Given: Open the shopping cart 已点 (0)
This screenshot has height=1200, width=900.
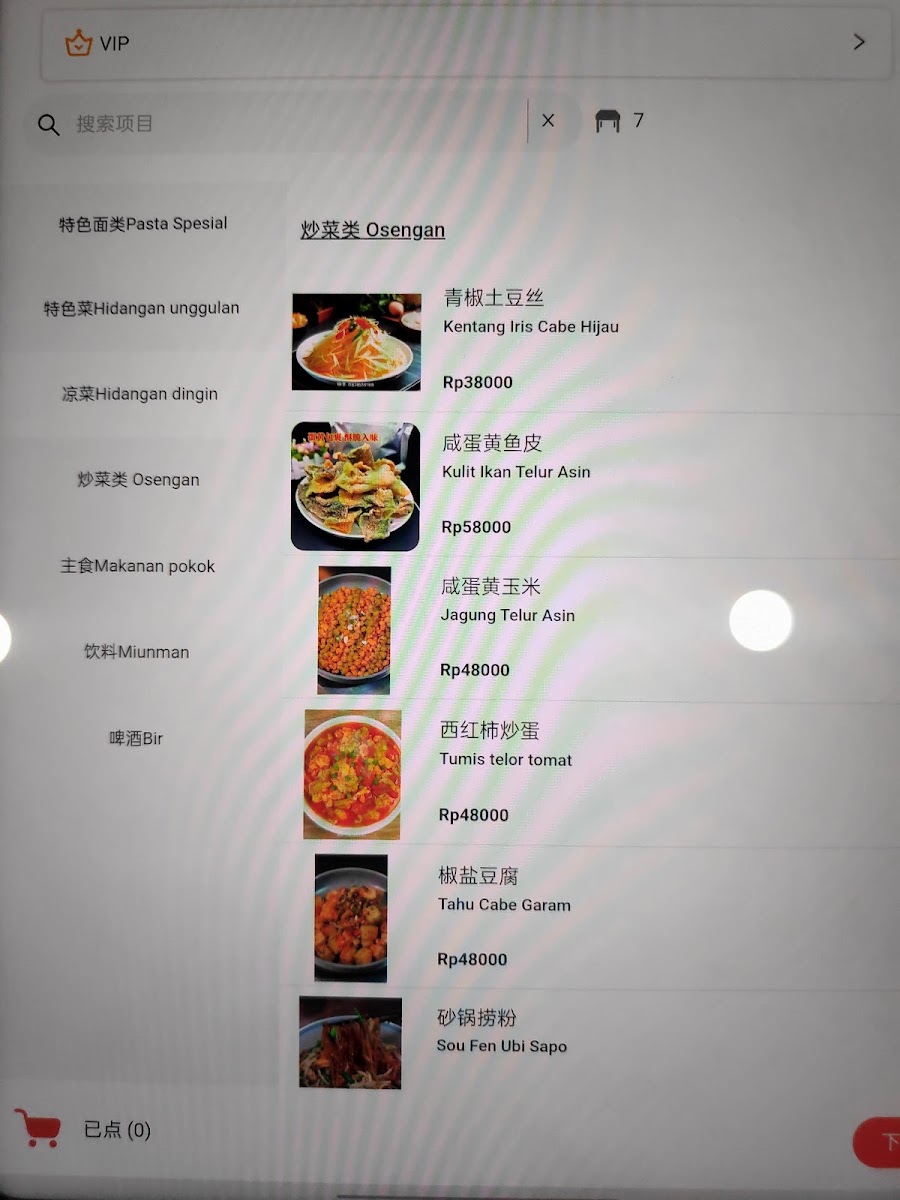Looking at the screenshot, I should pos(83,1130).
